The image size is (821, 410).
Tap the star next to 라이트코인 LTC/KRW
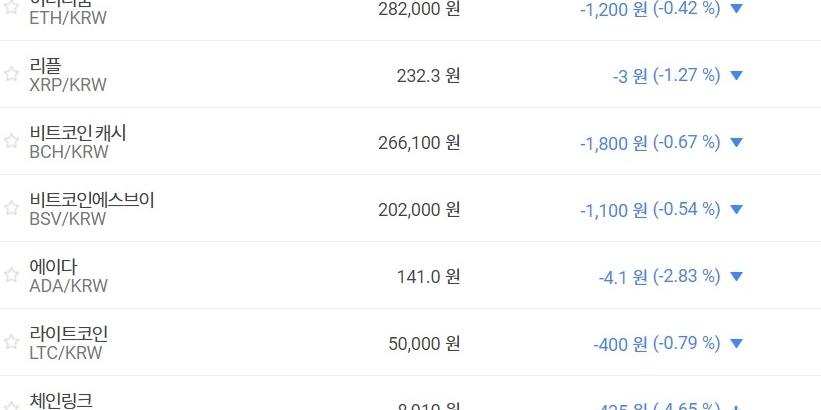[x=11, y=342]
